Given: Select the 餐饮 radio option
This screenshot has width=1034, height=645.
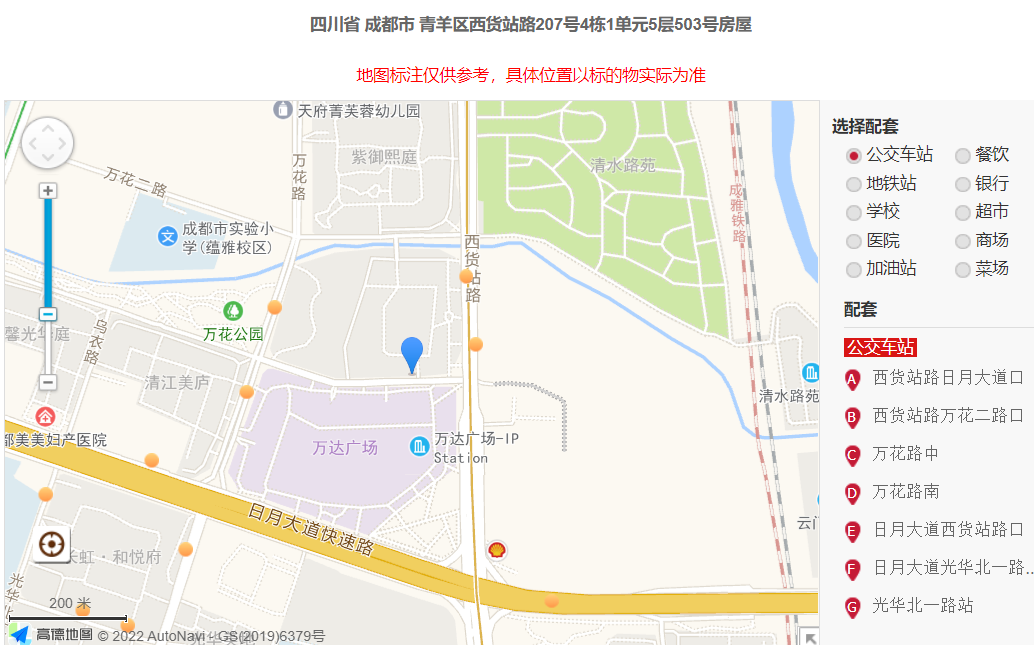Looking at the screenshot, I should pos(963,155).
